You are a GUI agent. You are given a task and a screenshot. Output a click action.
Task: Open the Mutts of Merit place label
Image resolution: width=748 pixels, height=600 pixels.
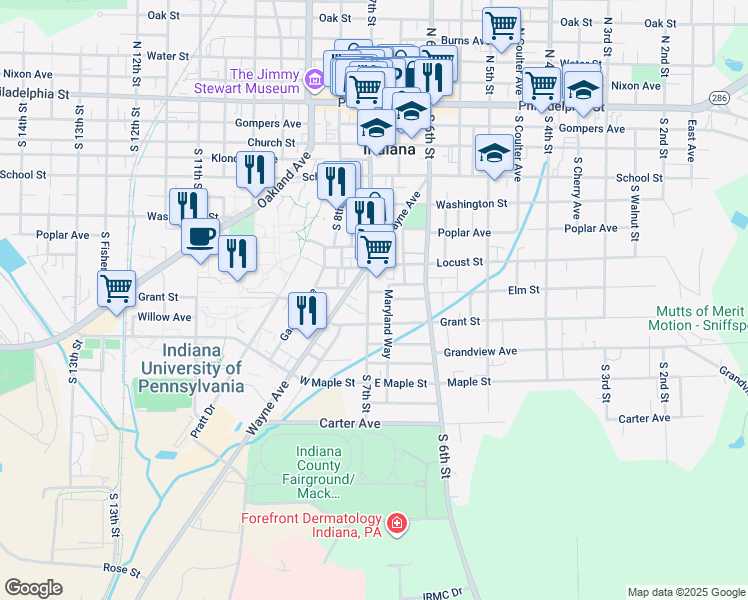click(698, 318)
